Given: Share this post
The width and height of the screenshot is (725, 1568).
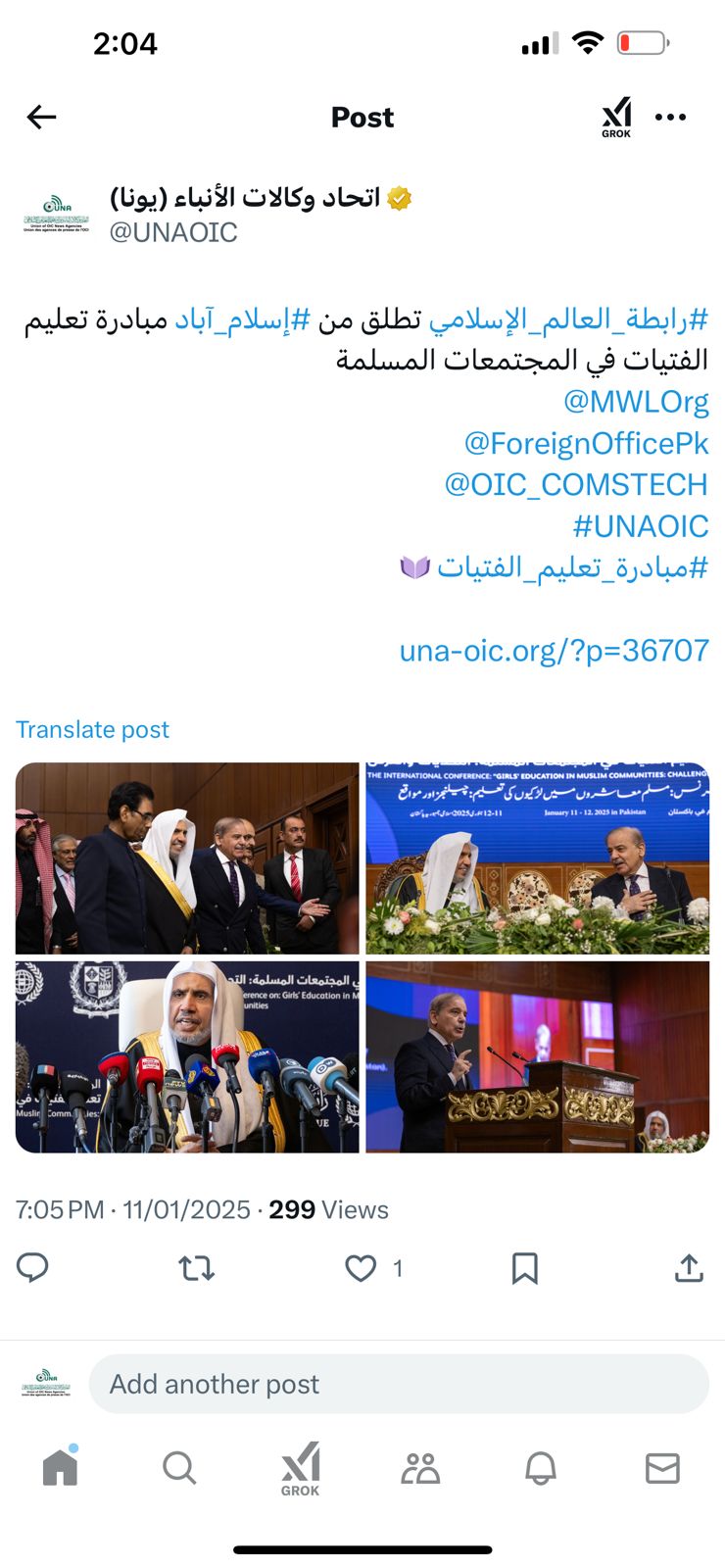Looking at the screenshot, I should [689, 1268].
